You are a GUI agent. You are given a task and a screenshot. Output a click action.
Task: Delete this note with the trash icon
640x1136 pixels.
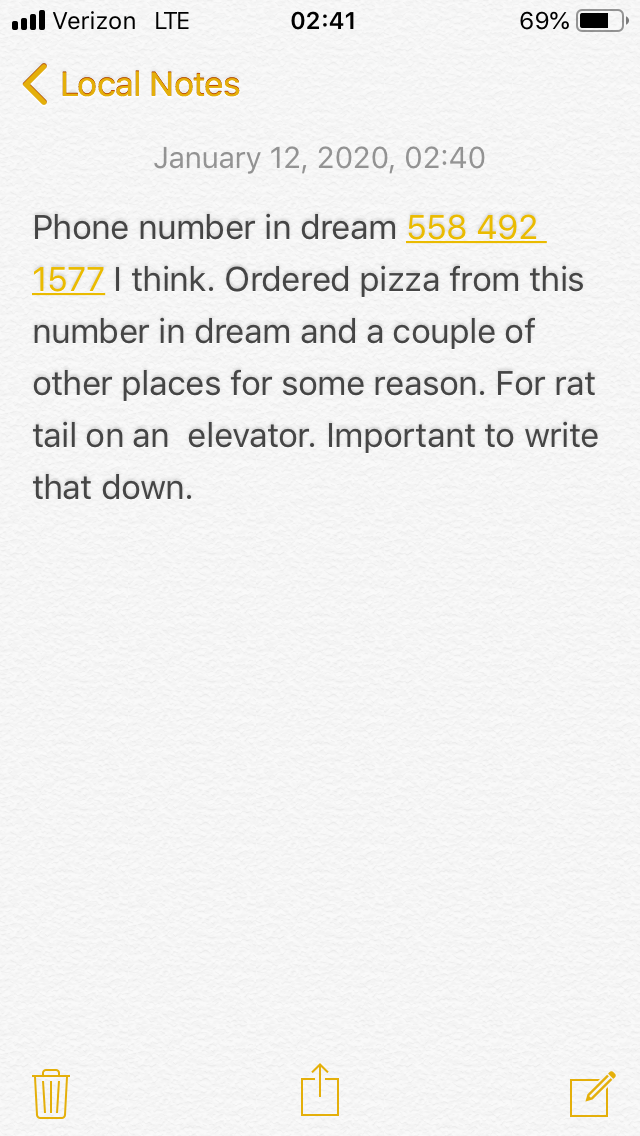click(50, 1093)
